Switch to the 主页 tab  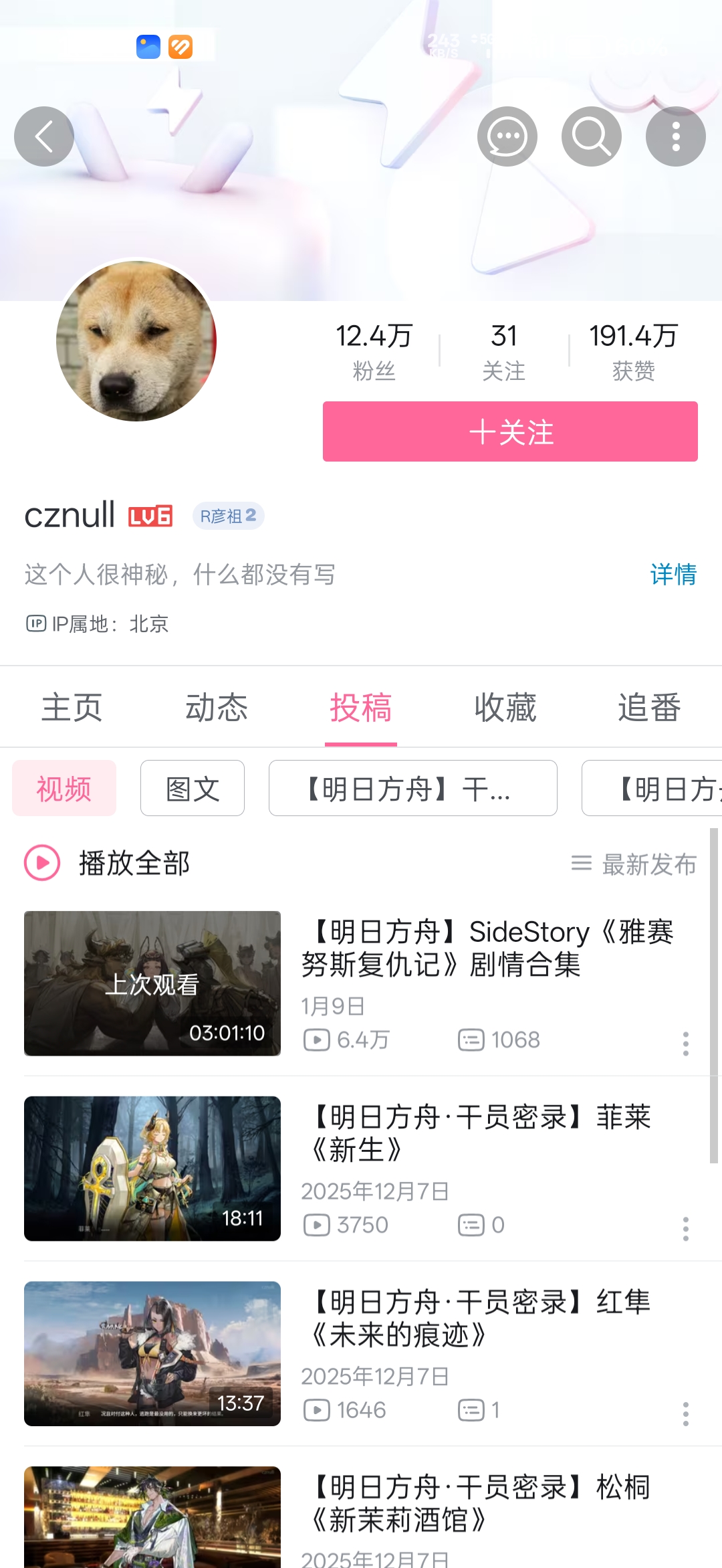72,708
